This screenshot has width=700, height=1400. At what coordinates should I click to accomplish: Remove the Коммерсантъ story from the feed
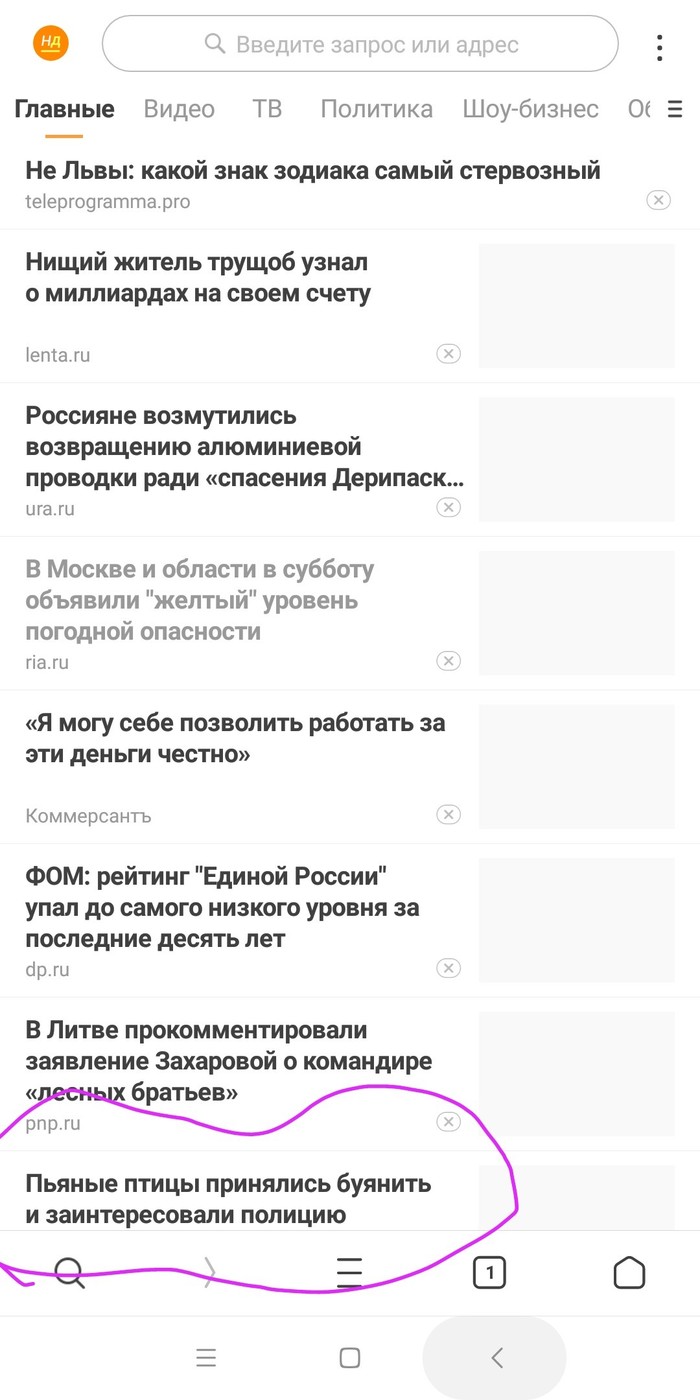449,815
